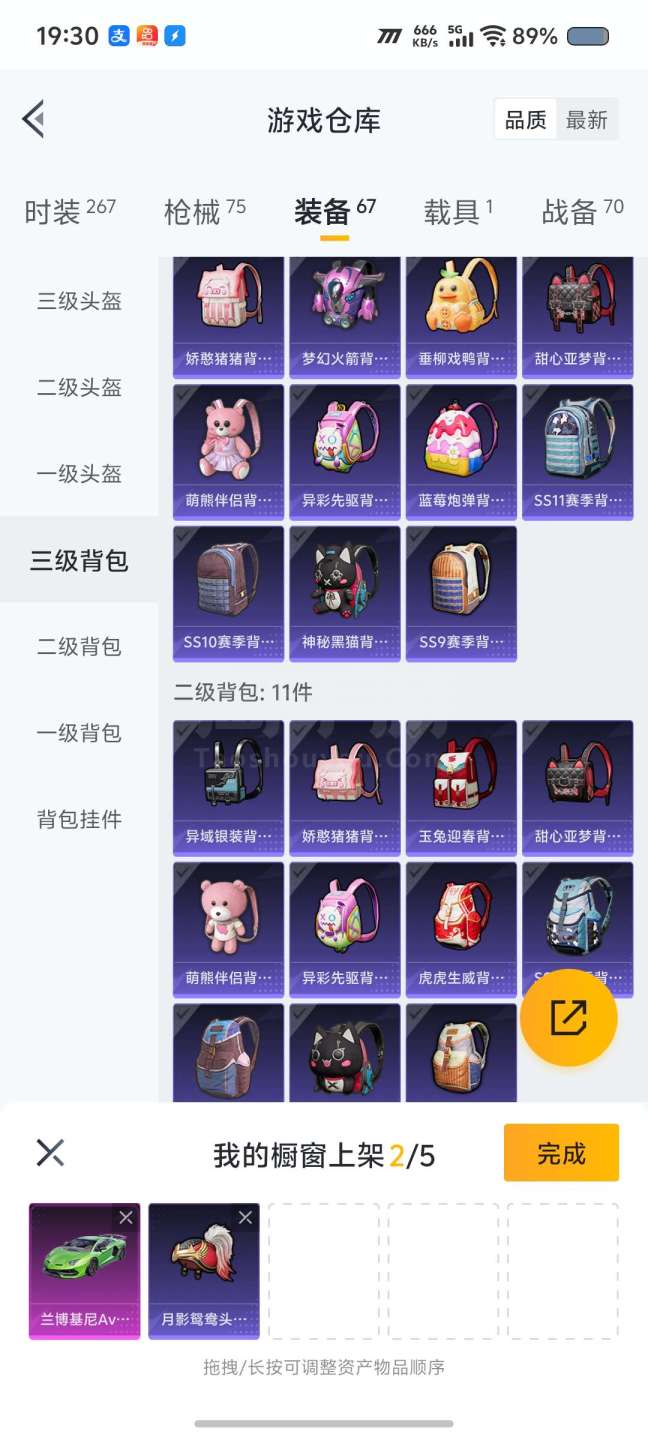
Task: Select 三级头盔 in the side menu
Action: click(x=79, y=301)
